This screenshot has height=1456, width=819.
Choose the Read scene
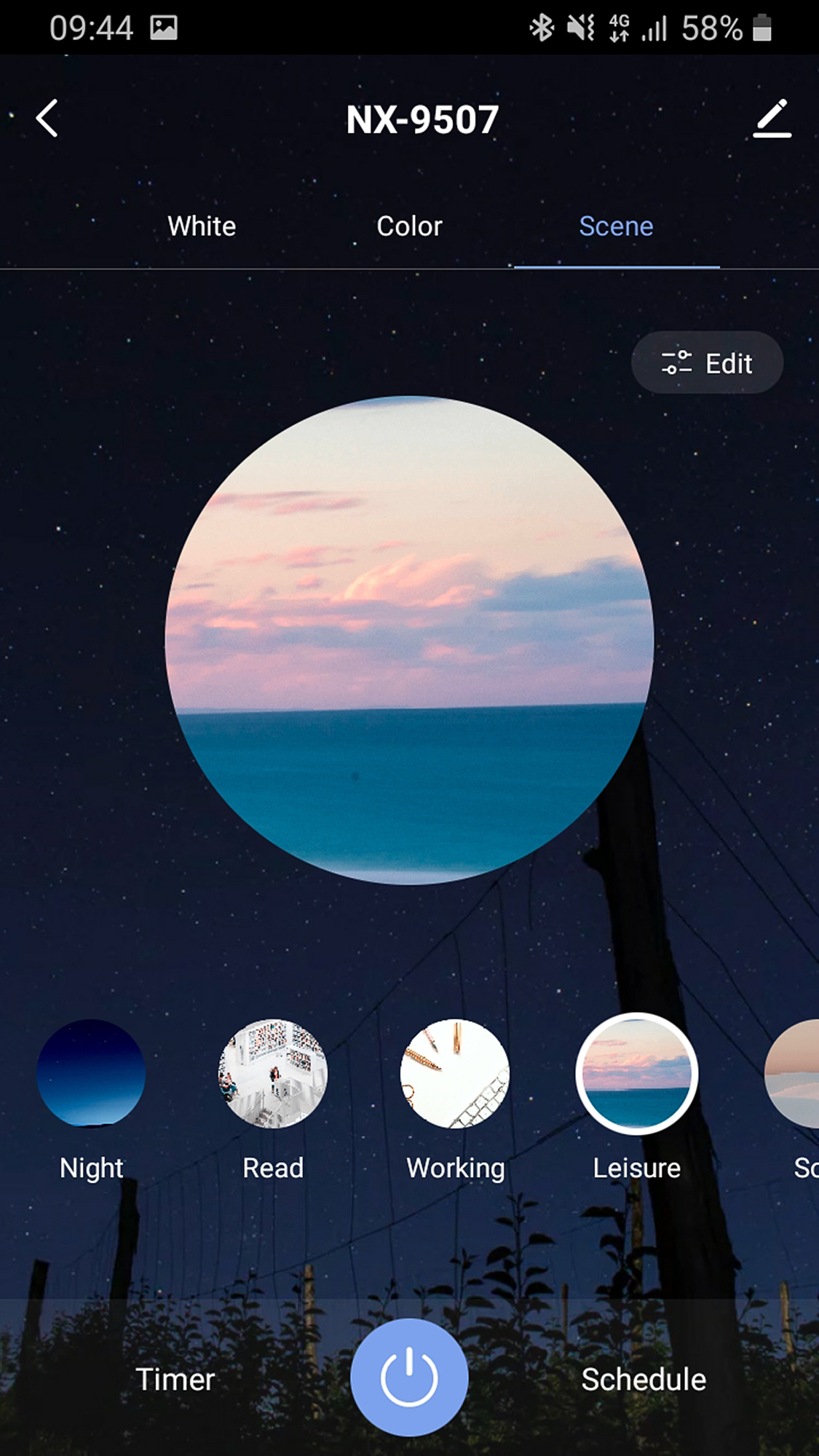[273, 1074]
